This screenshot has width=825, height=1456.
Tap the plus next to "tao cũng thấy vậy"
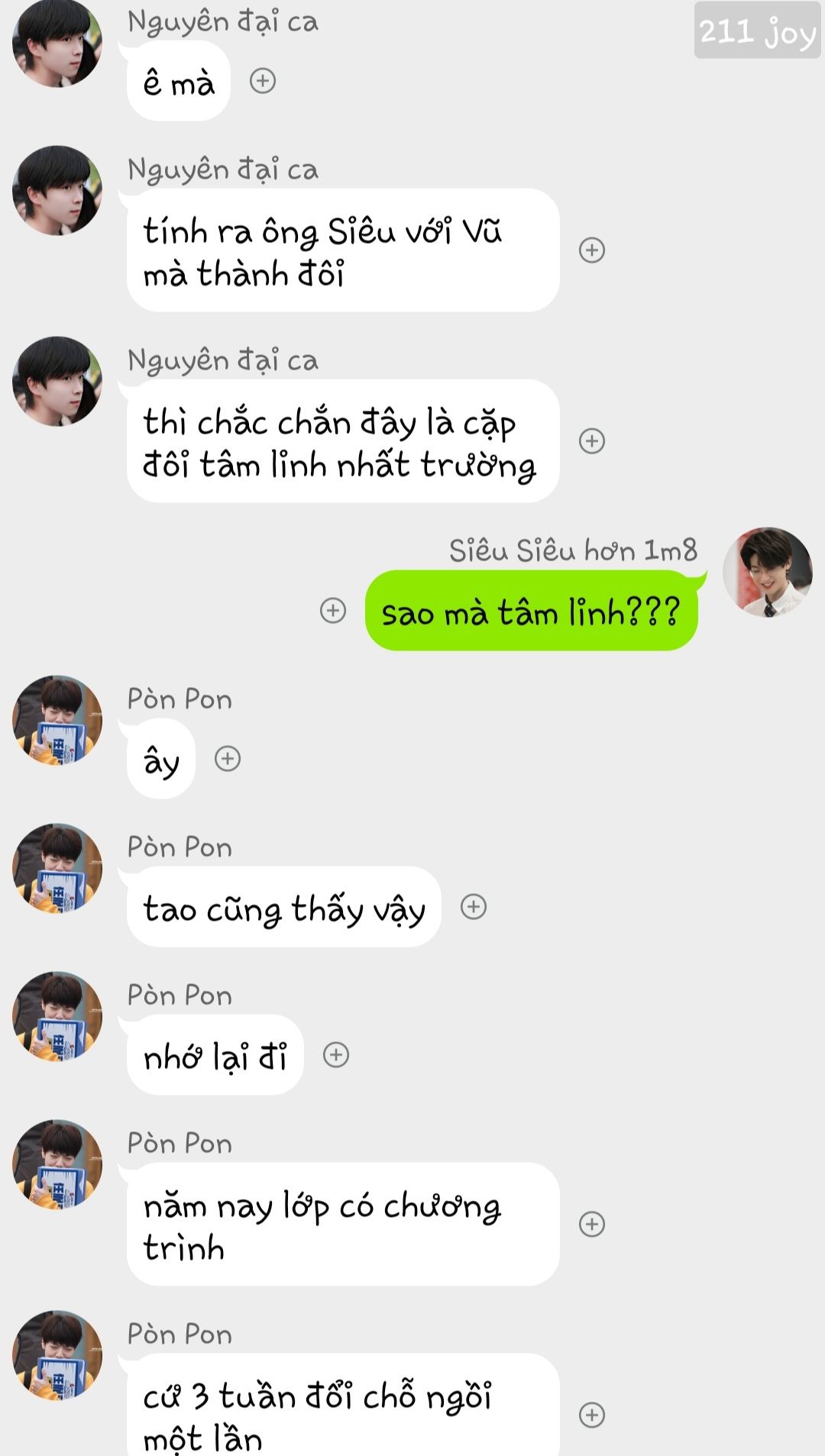pyautogui.click(x=474, y=907)
